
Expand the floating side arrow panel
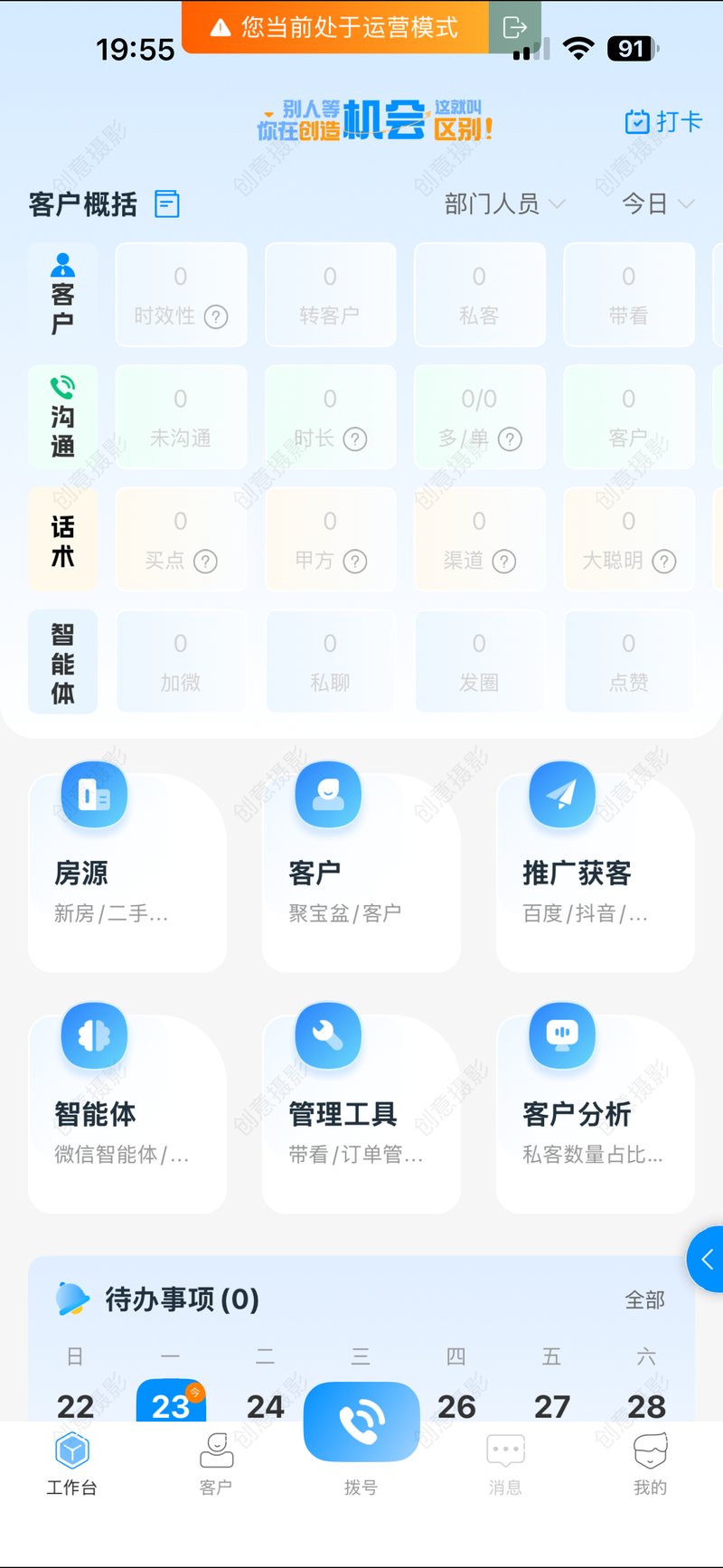click(x=707, y=1259)
